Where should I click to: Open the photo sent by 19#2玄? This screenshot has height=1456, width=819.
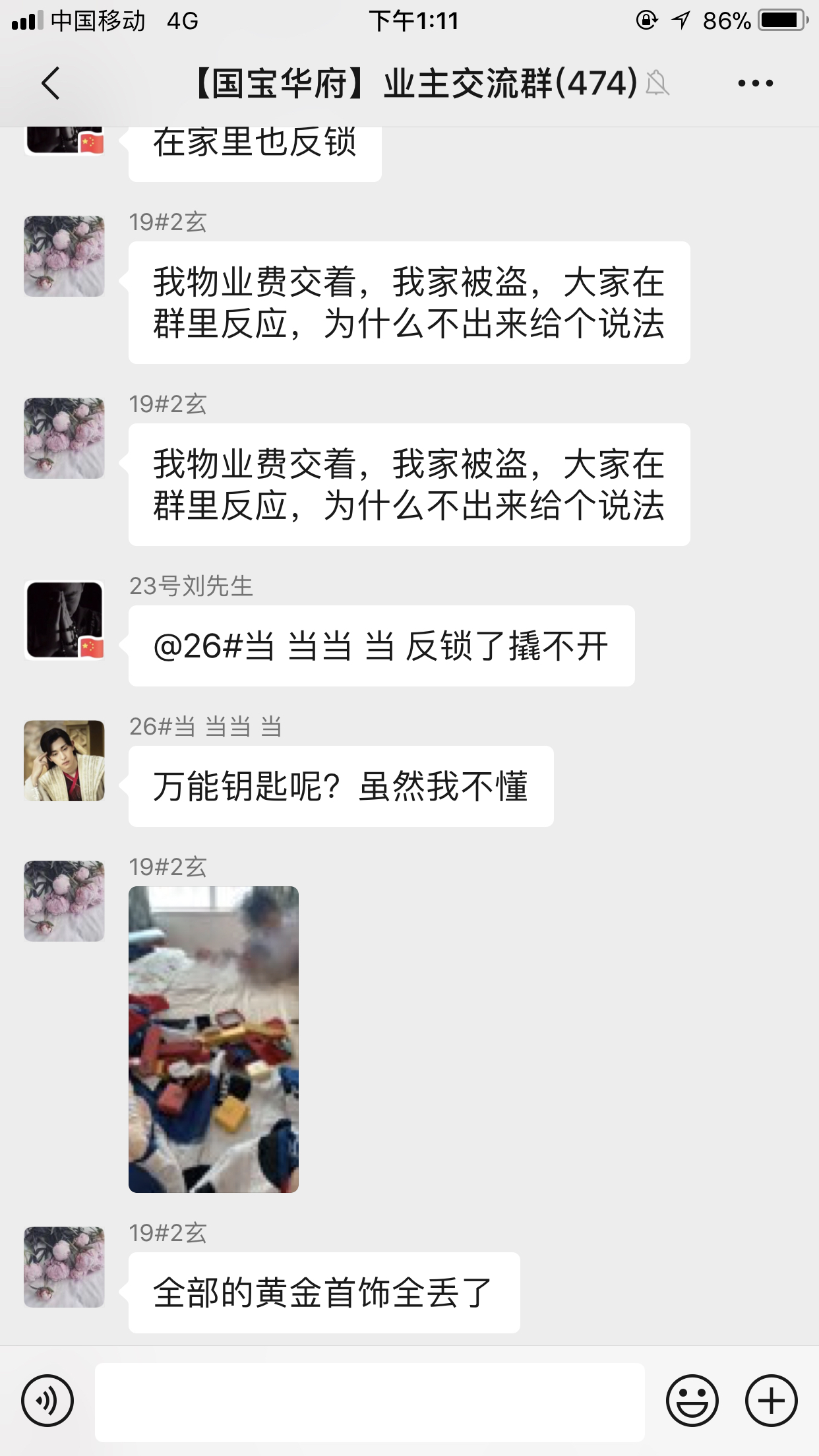pos(214,1039)
